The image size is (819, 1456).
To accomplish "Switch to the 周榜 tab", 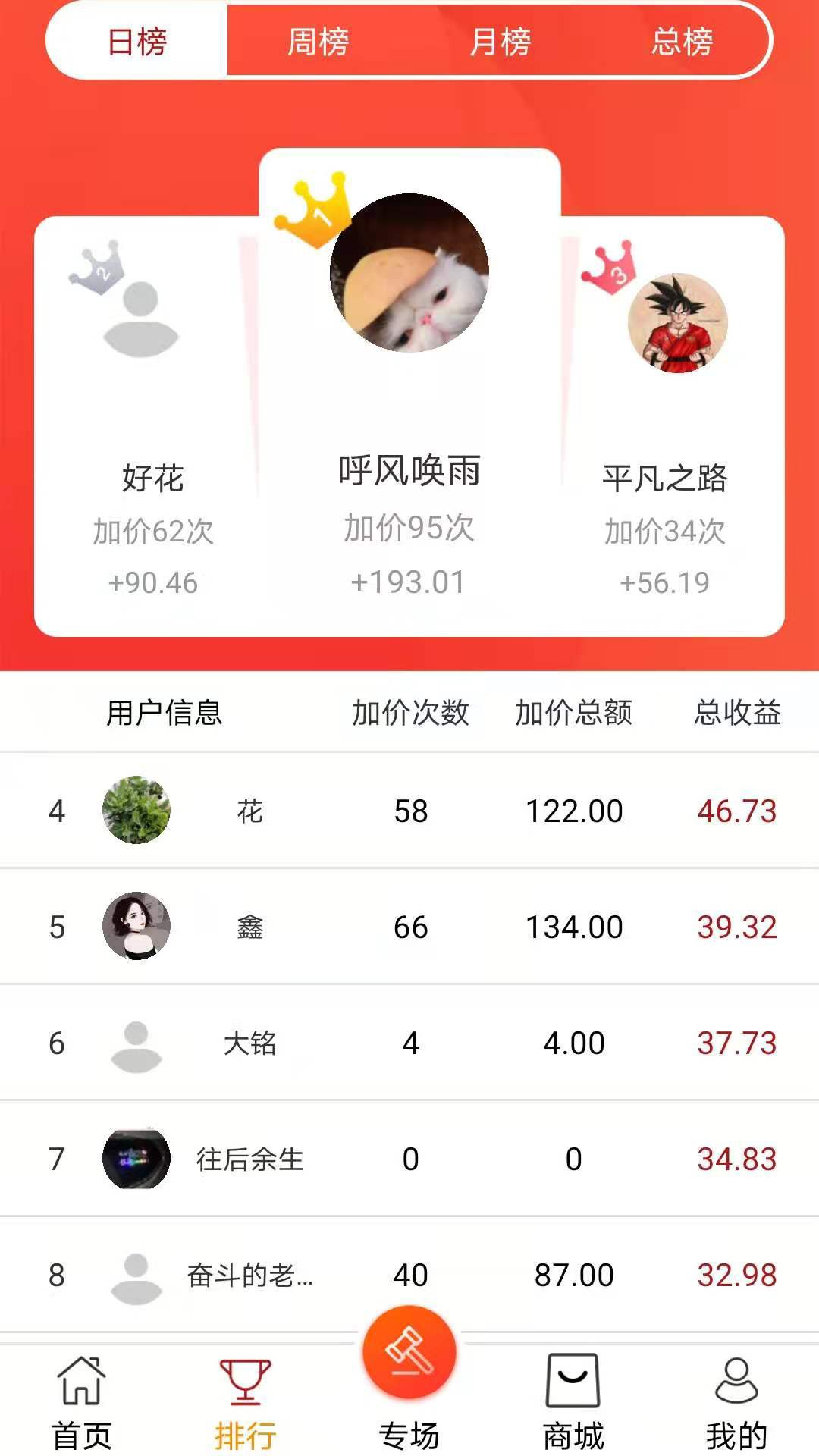I will (x=318, y=42).
